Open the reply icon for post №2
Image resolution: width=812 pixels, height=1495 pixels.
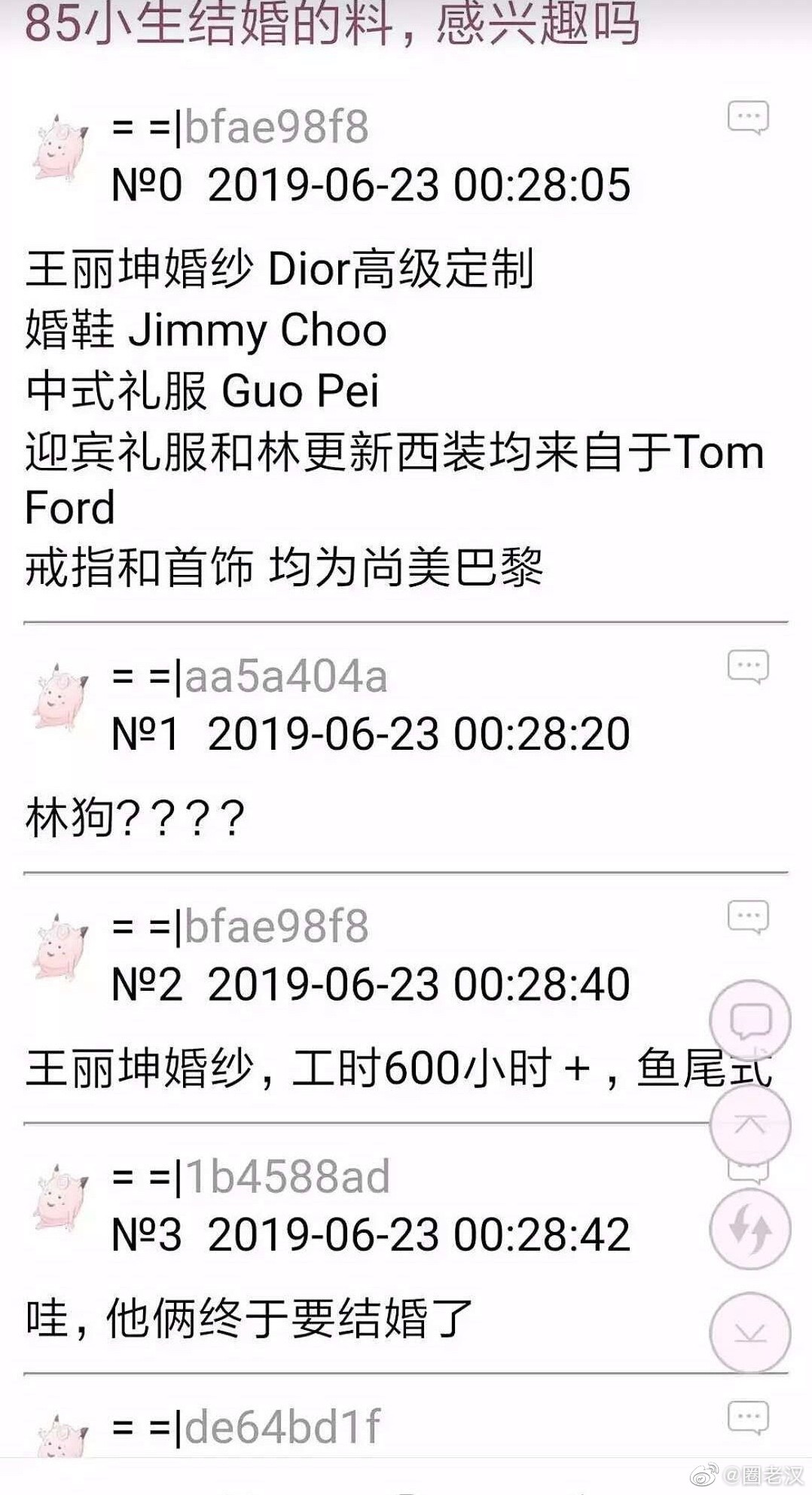747,917
